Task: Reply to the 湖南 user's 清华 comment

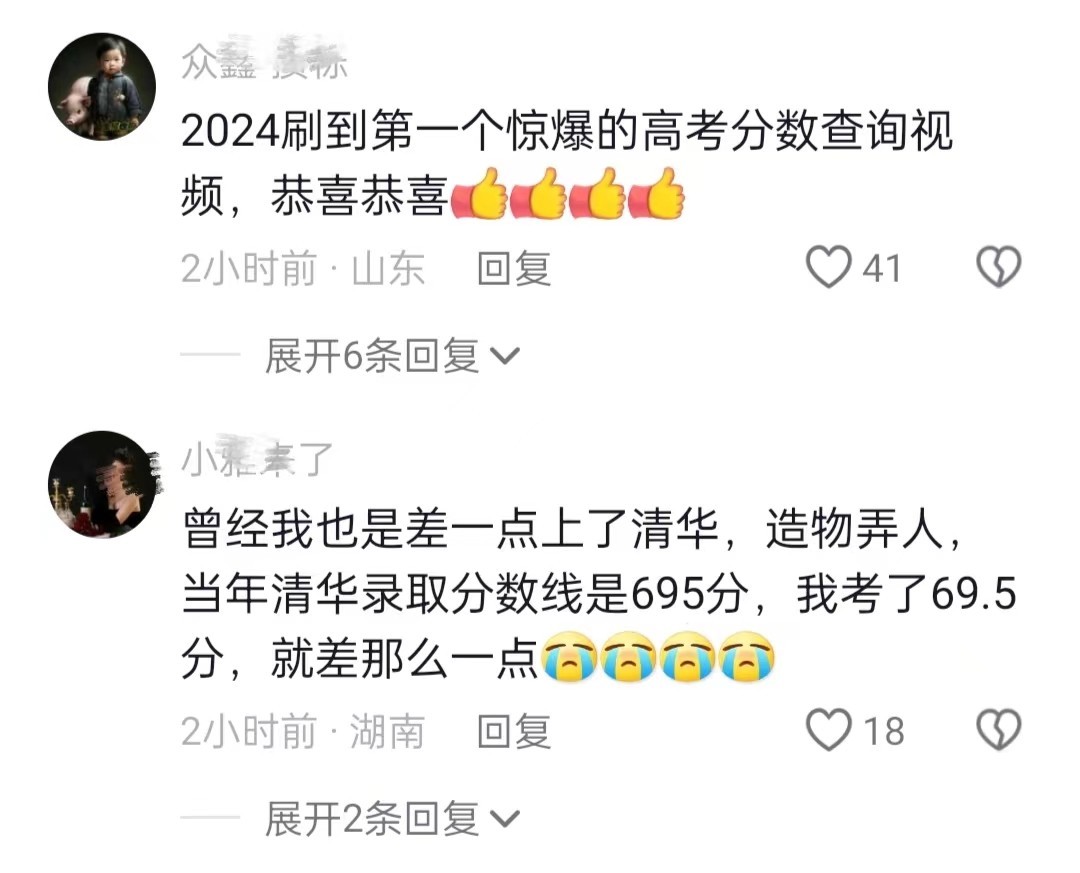Action: [514, 732]
